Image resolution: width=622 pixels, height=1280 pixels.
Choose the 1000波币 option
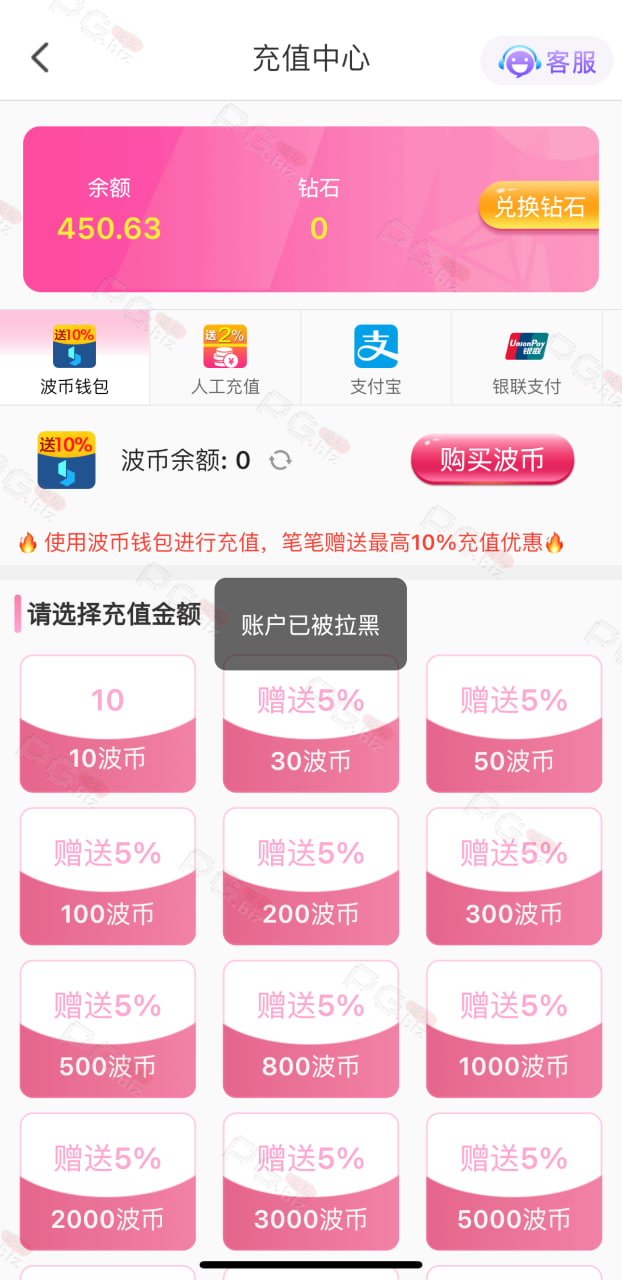click(514, 1030)
